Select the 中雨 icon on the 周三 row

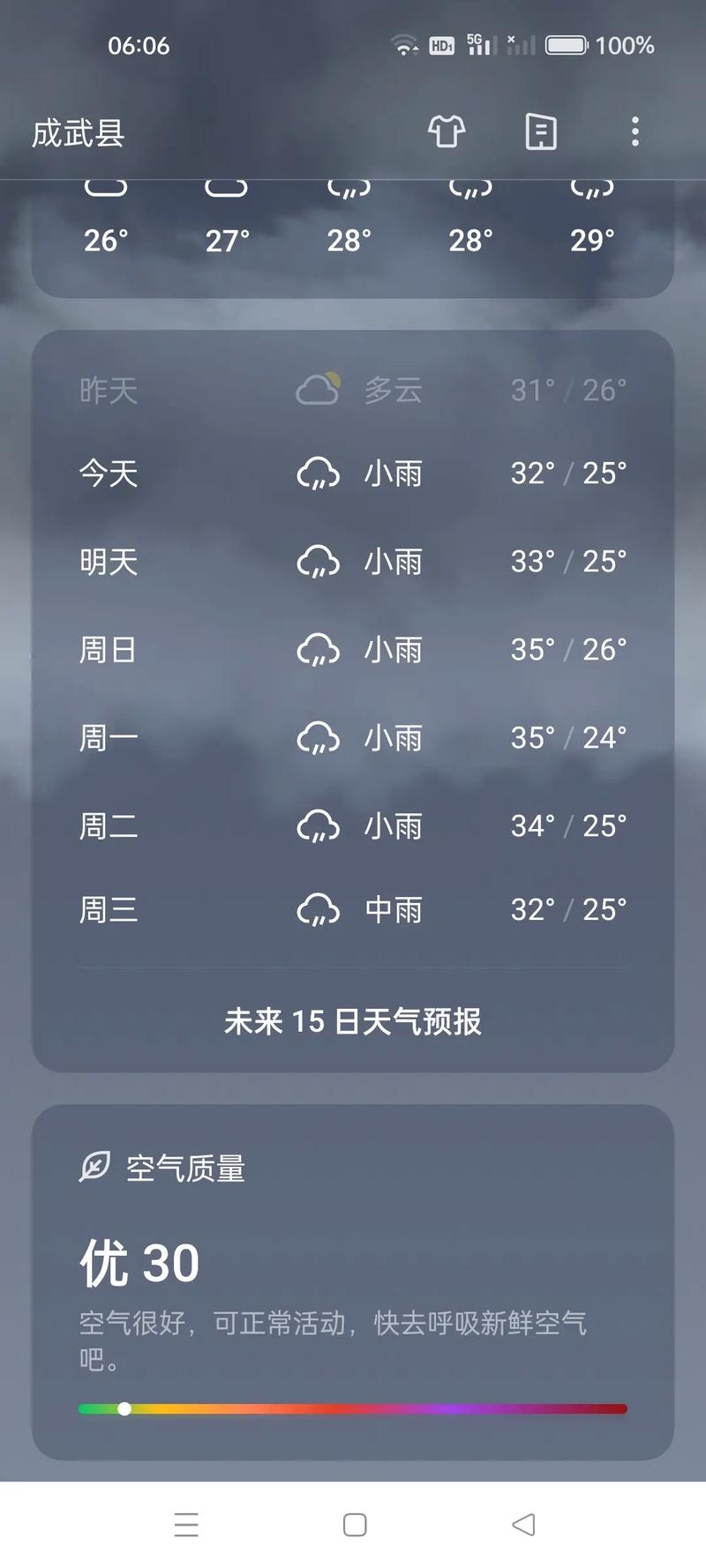point(318,910)
